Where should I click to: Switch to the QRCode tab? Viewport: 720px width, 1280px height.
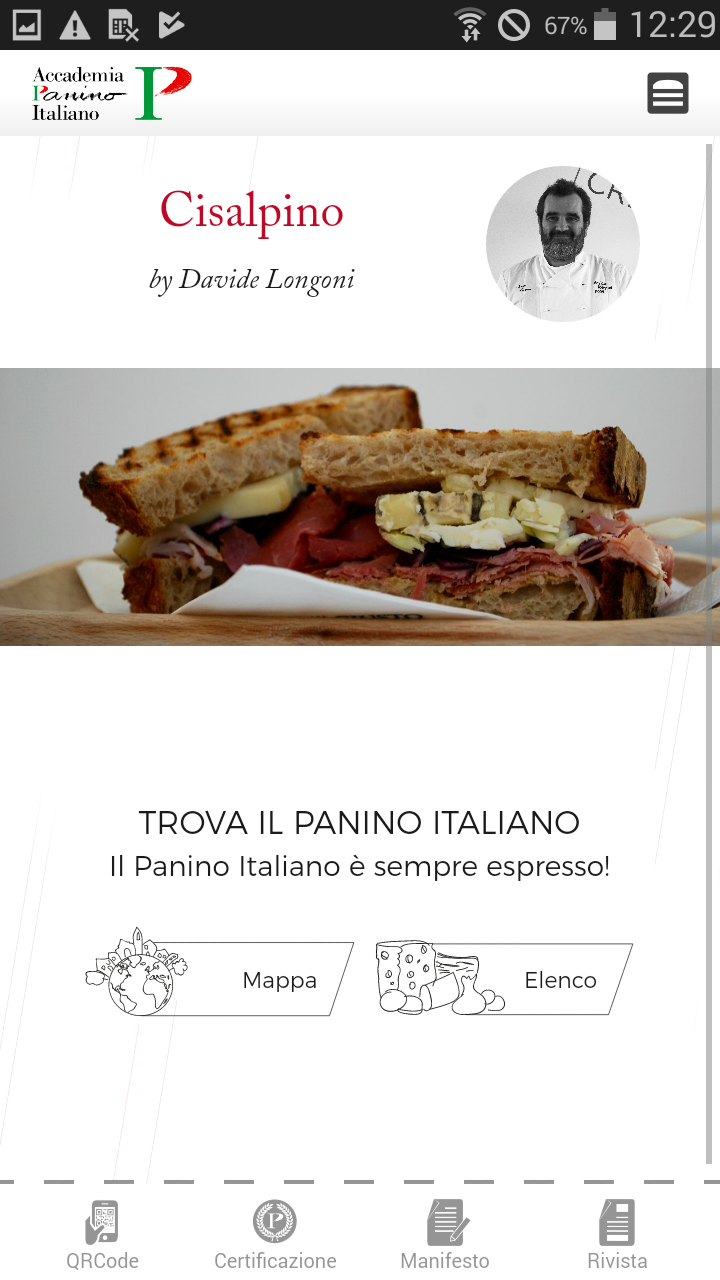pos(102,1235)
